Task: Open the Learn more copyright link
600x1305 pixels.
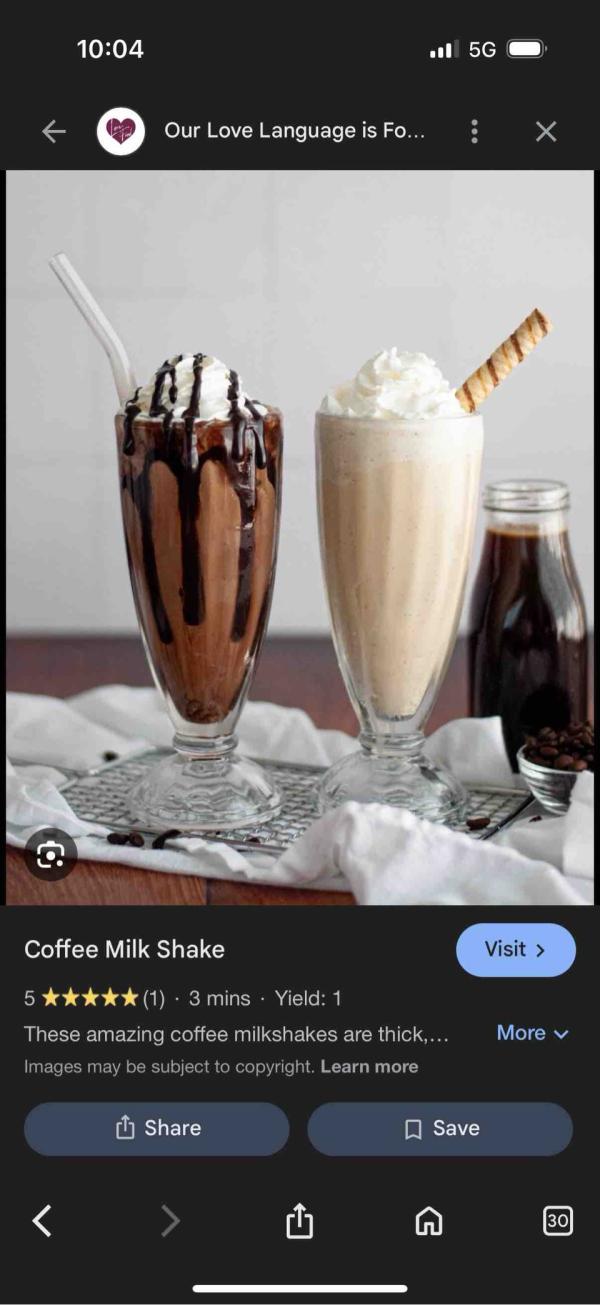Action: click(369, 1067)
